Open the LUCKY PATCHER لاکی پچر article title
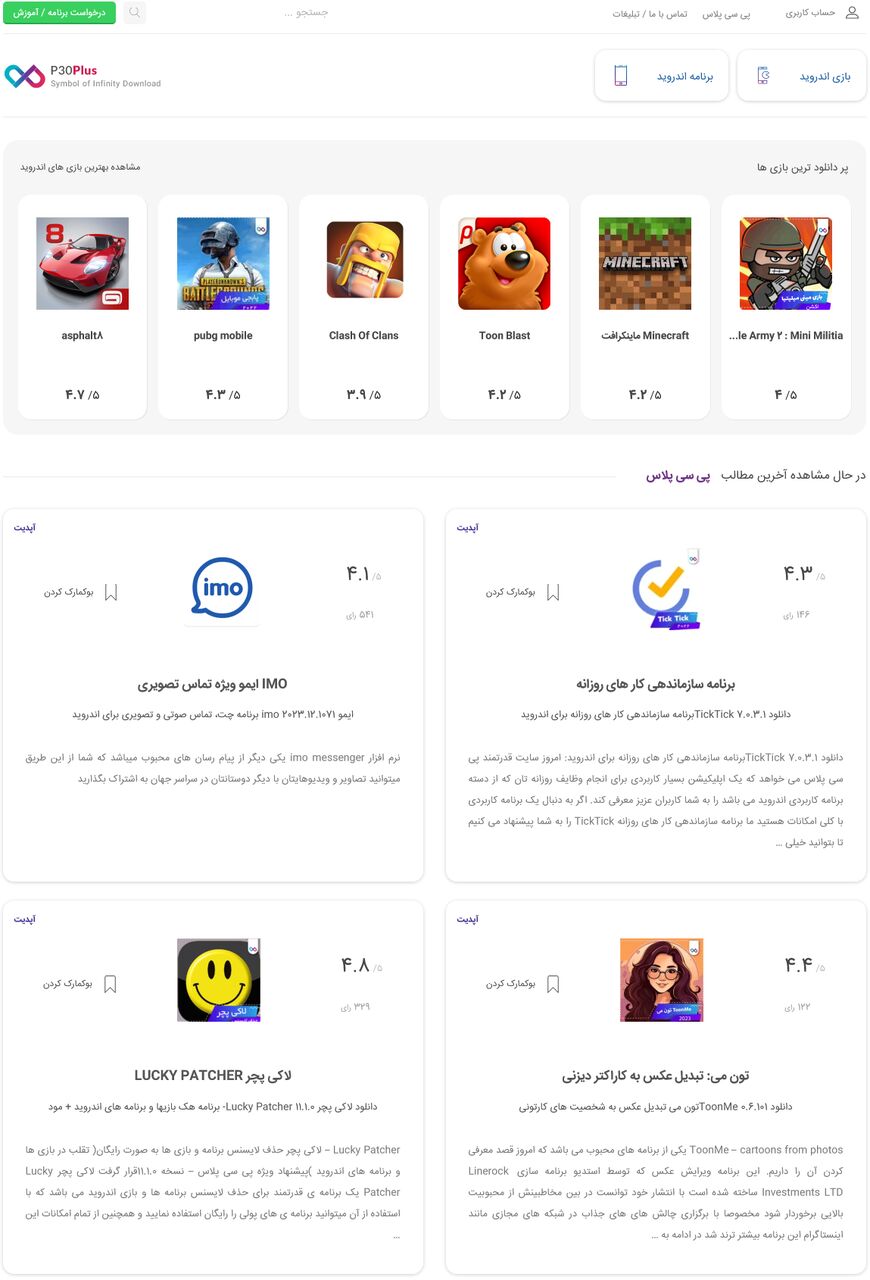The height and width of the screenshot is (1280, 870). click(212, 1073)
